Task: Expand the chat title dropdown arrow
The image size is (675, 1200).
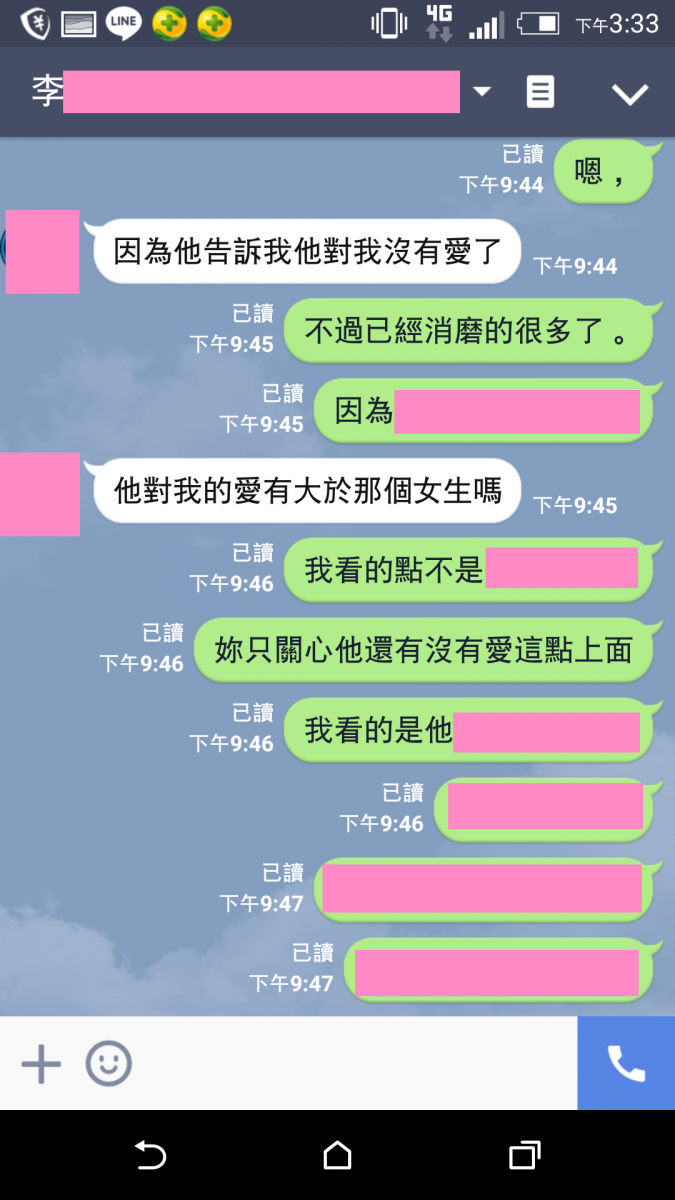Action: (482, 92)
